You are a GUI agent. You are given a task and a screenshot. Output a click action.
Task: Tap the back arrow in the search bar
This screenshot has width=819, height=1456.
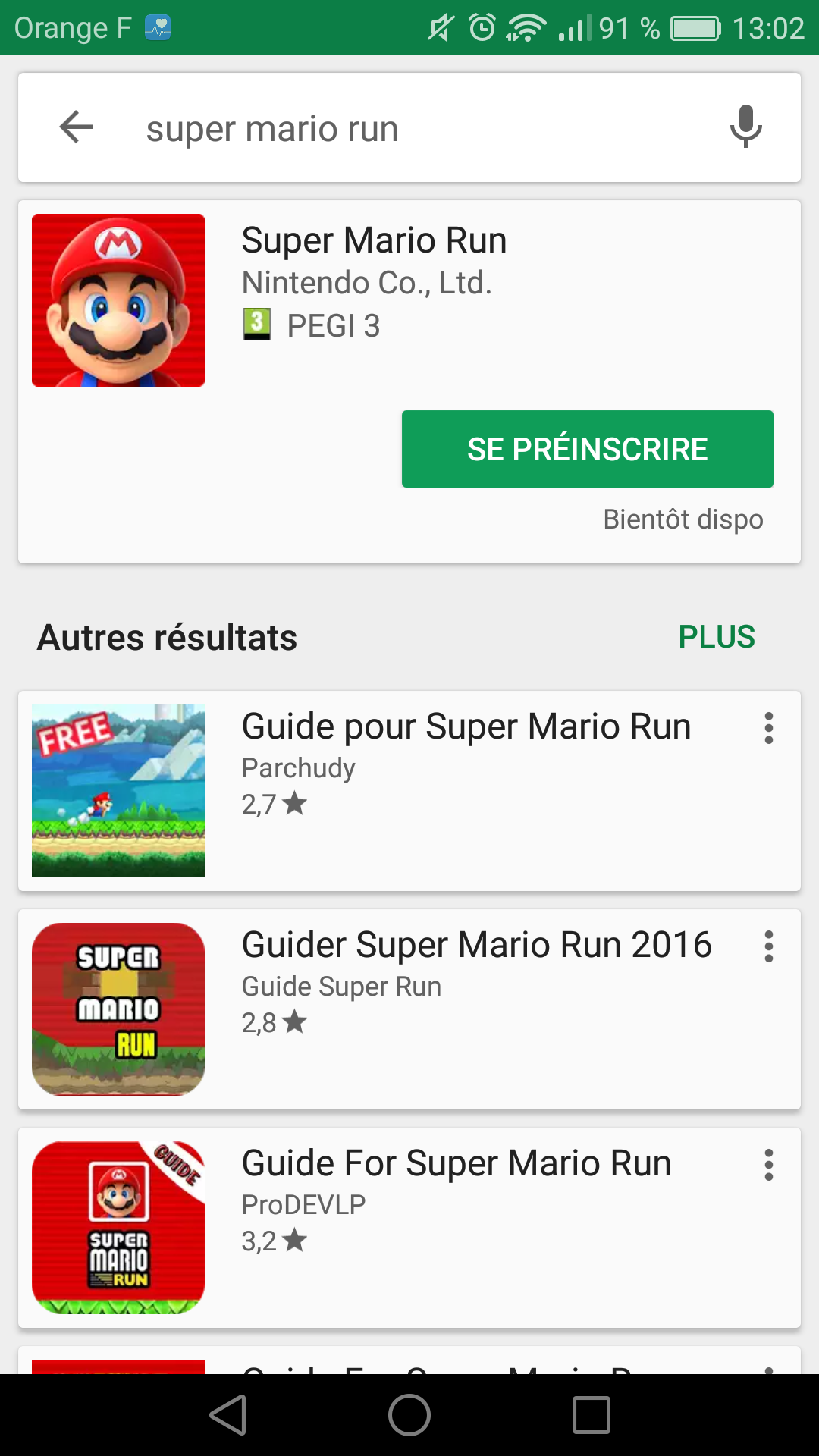75,127
